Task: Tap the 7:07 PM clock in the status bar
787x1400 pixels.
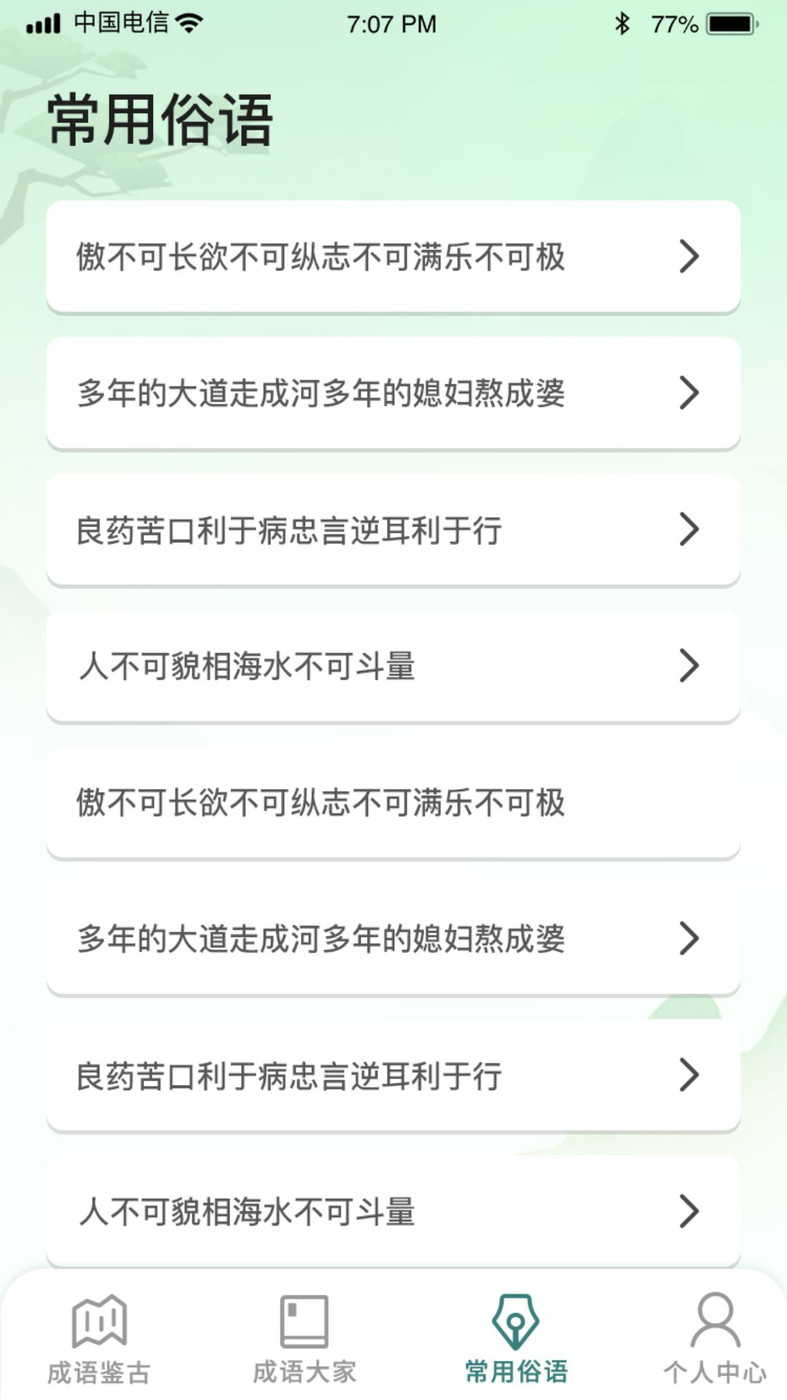Action: tap(391, 22)
